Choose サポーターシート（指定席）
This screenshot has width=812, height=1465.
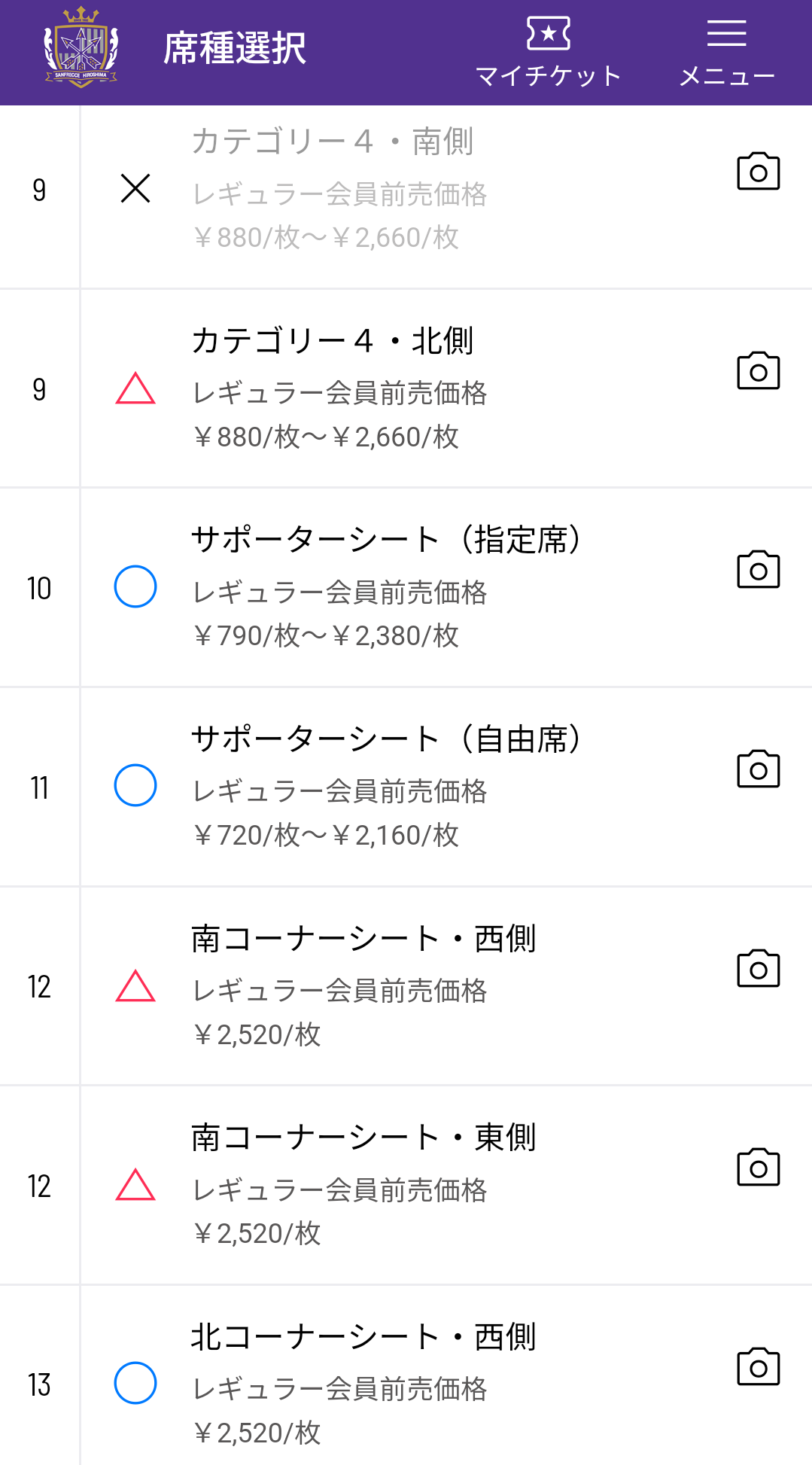[406, 588]
